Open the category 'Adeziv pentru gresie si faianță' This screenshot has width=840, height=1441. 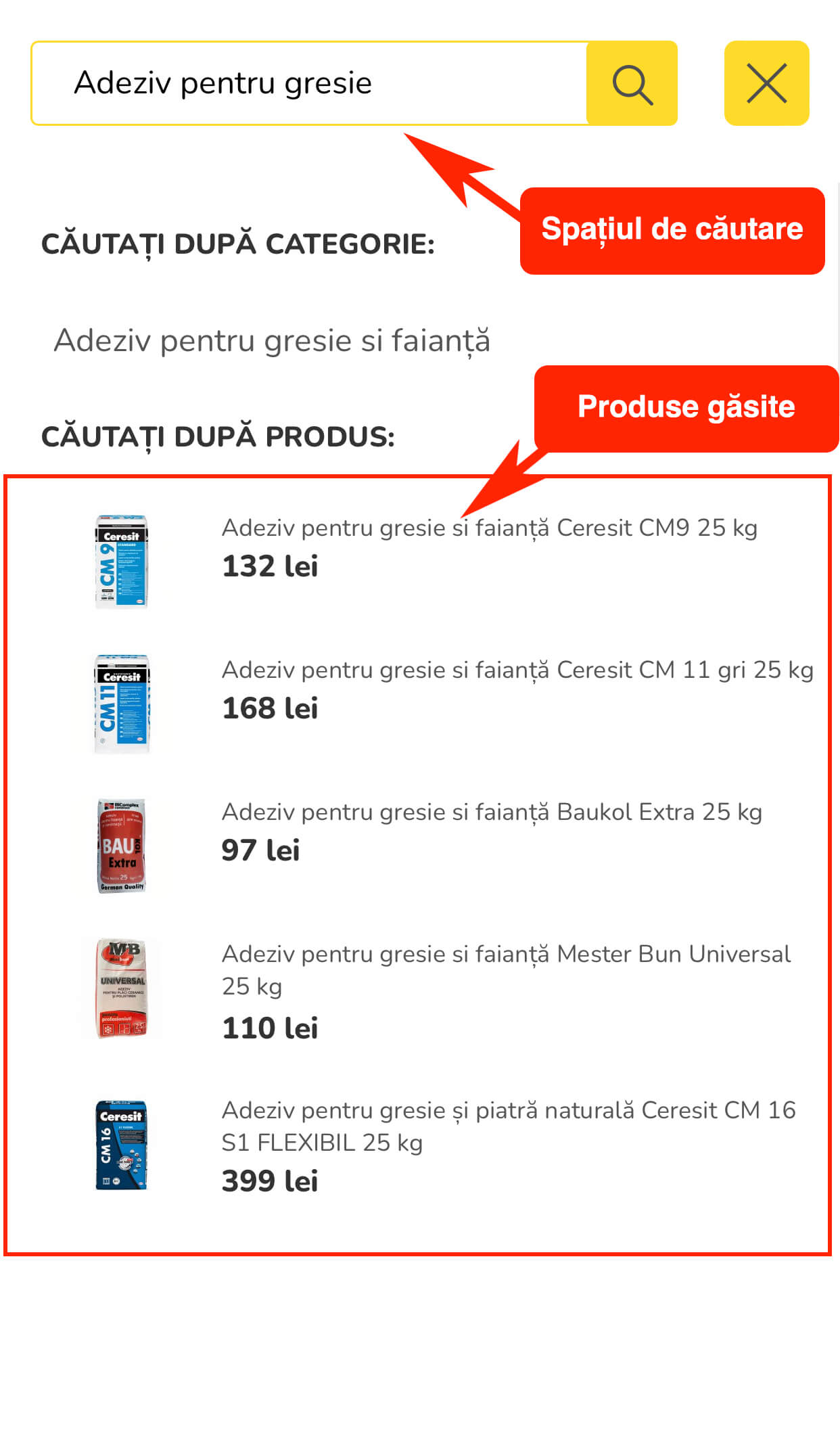272,340
